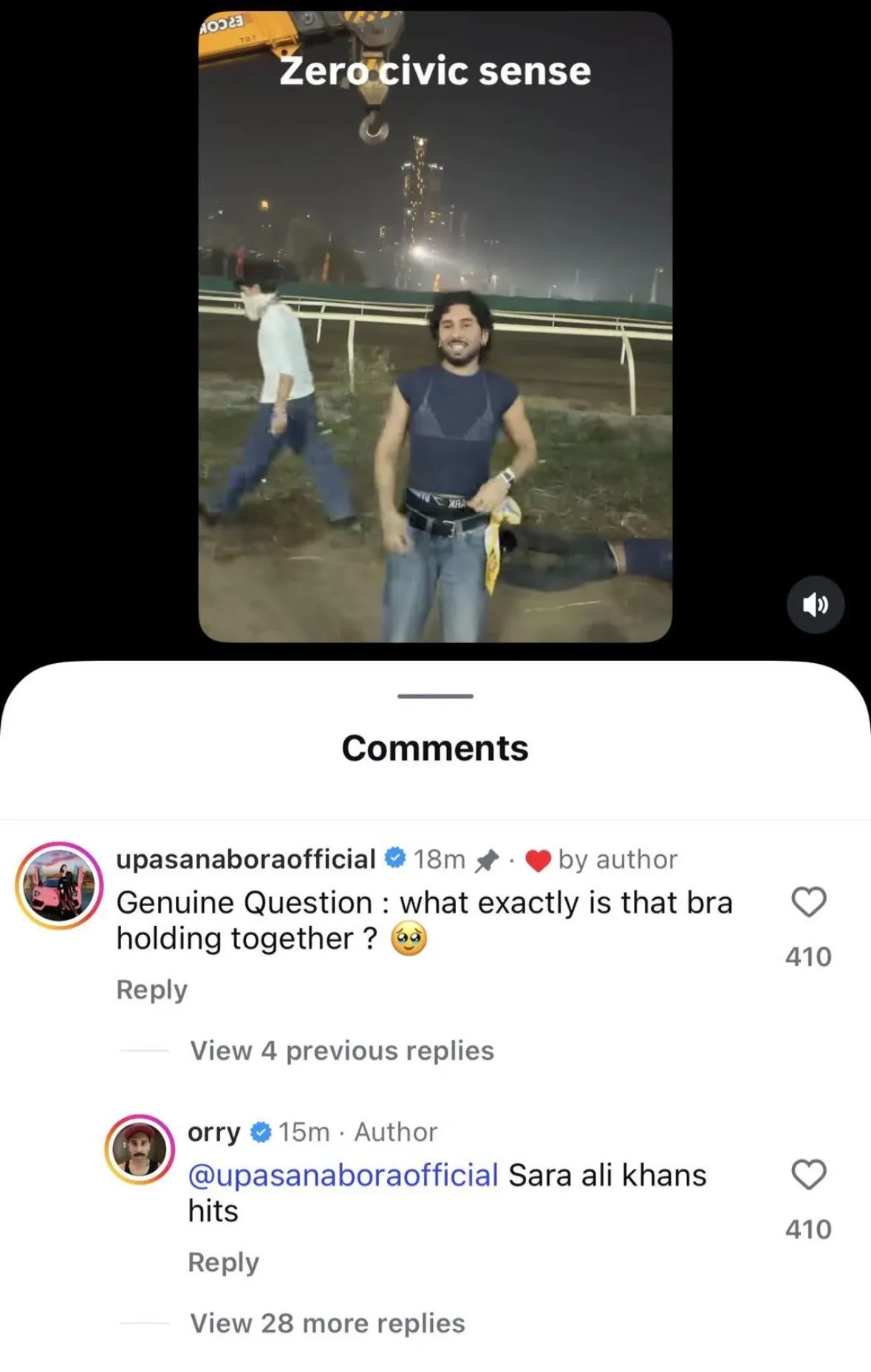The height and width of the screenshot is (1372, 871).
Task: Like upasanaboraofficial's comment
Action: point(808,902)
